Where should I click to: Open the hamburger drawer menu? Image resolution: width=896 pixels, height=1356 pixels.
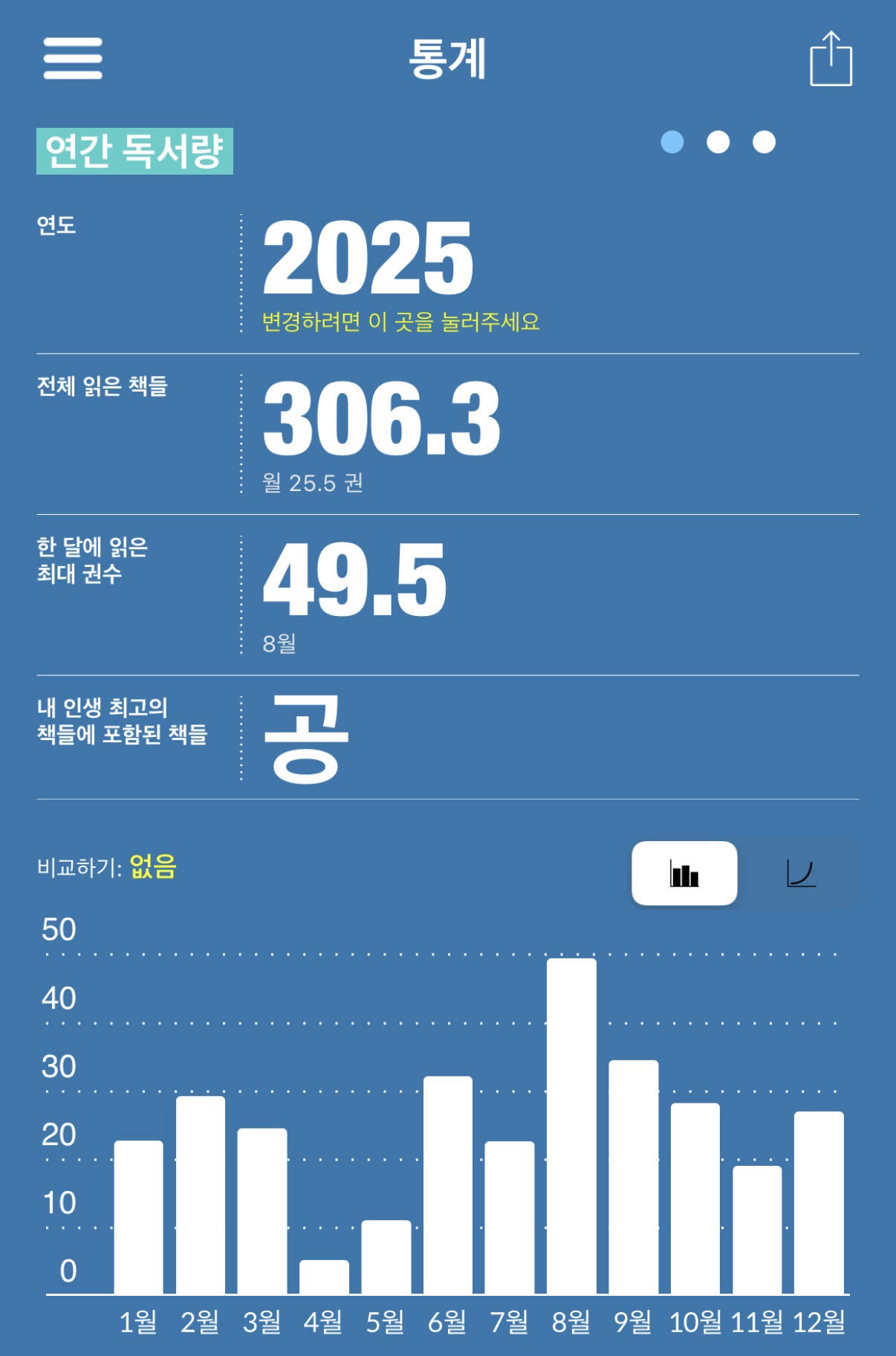(72, 59)
